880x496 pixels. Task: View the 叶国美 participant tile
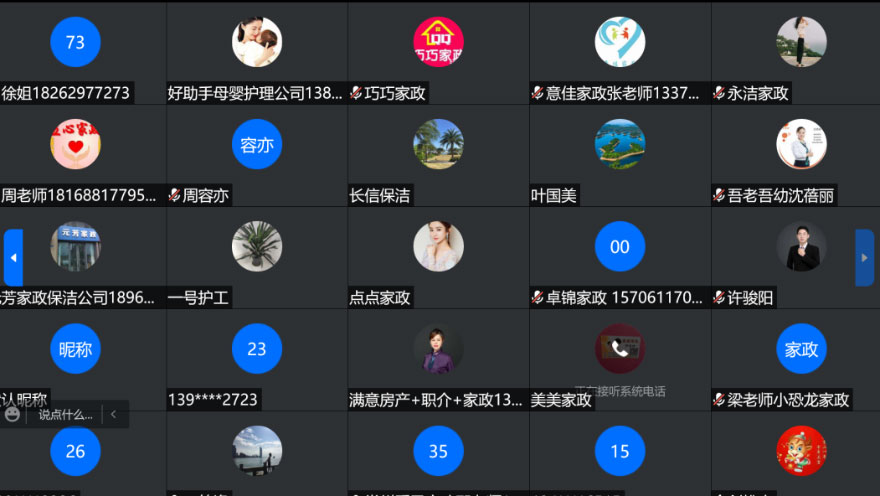click(x=620, y=154)
